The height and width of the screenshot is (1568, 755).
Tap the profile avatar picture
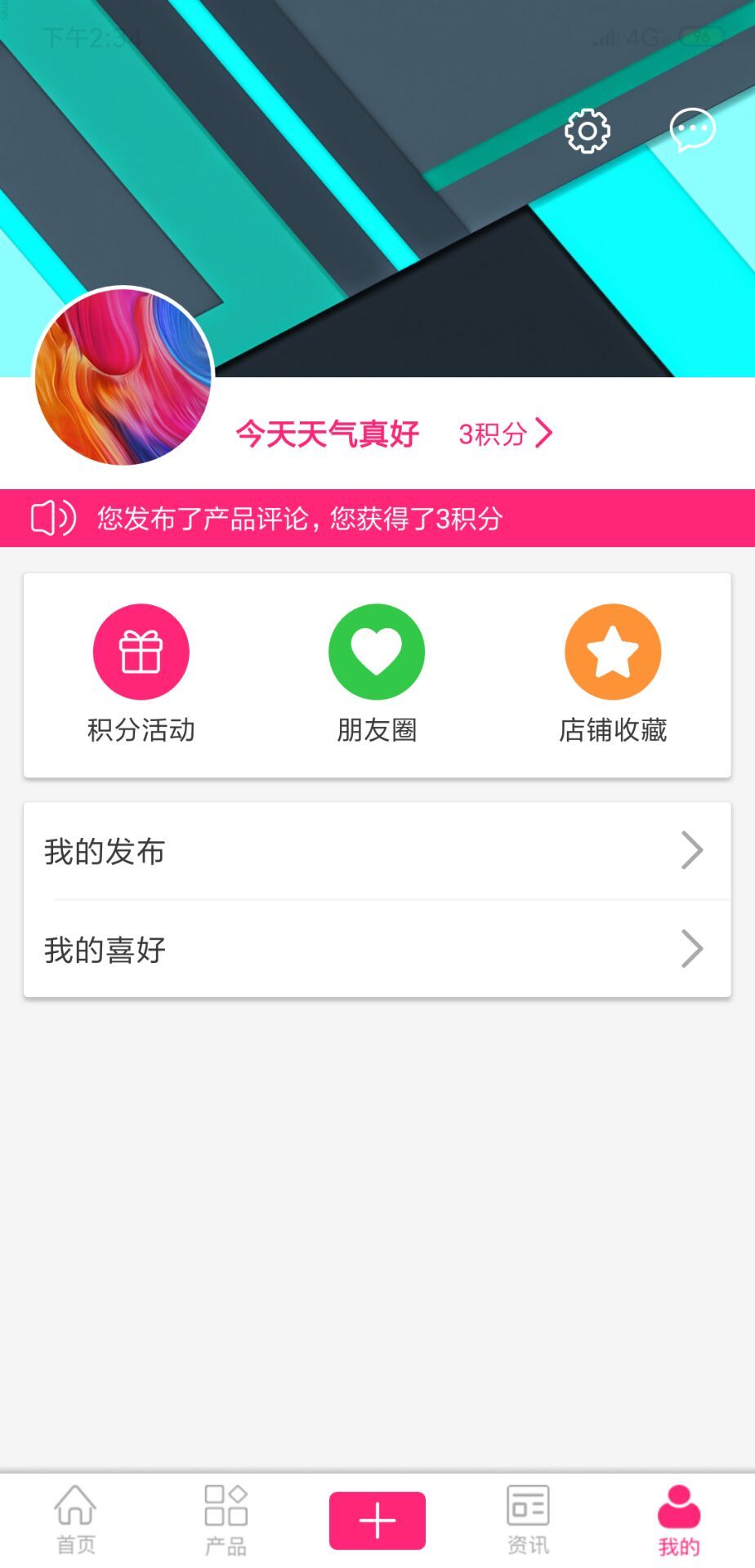click(x=123, y=376)
